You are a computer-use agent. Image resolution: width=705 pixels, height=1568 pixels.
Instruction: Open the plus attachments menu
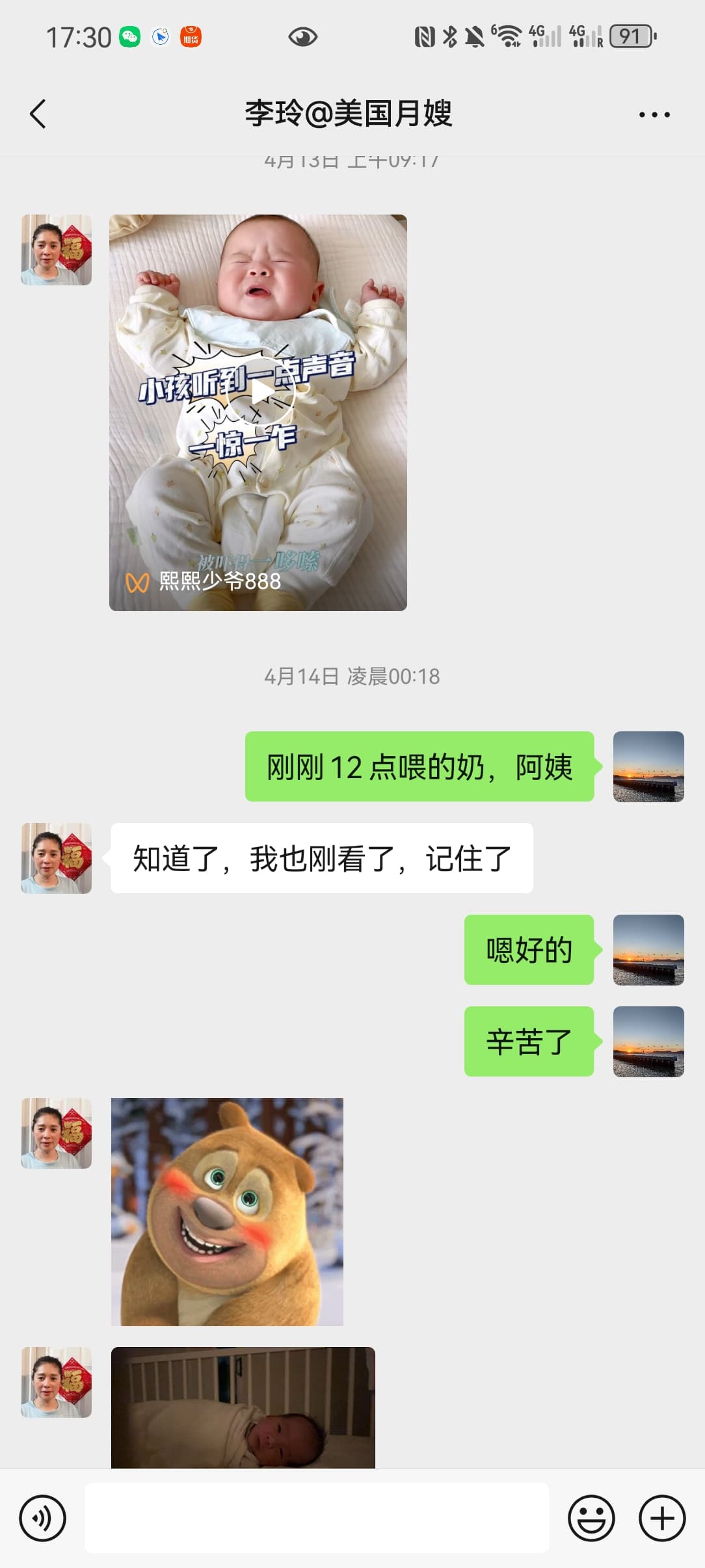click(662, 1519)
